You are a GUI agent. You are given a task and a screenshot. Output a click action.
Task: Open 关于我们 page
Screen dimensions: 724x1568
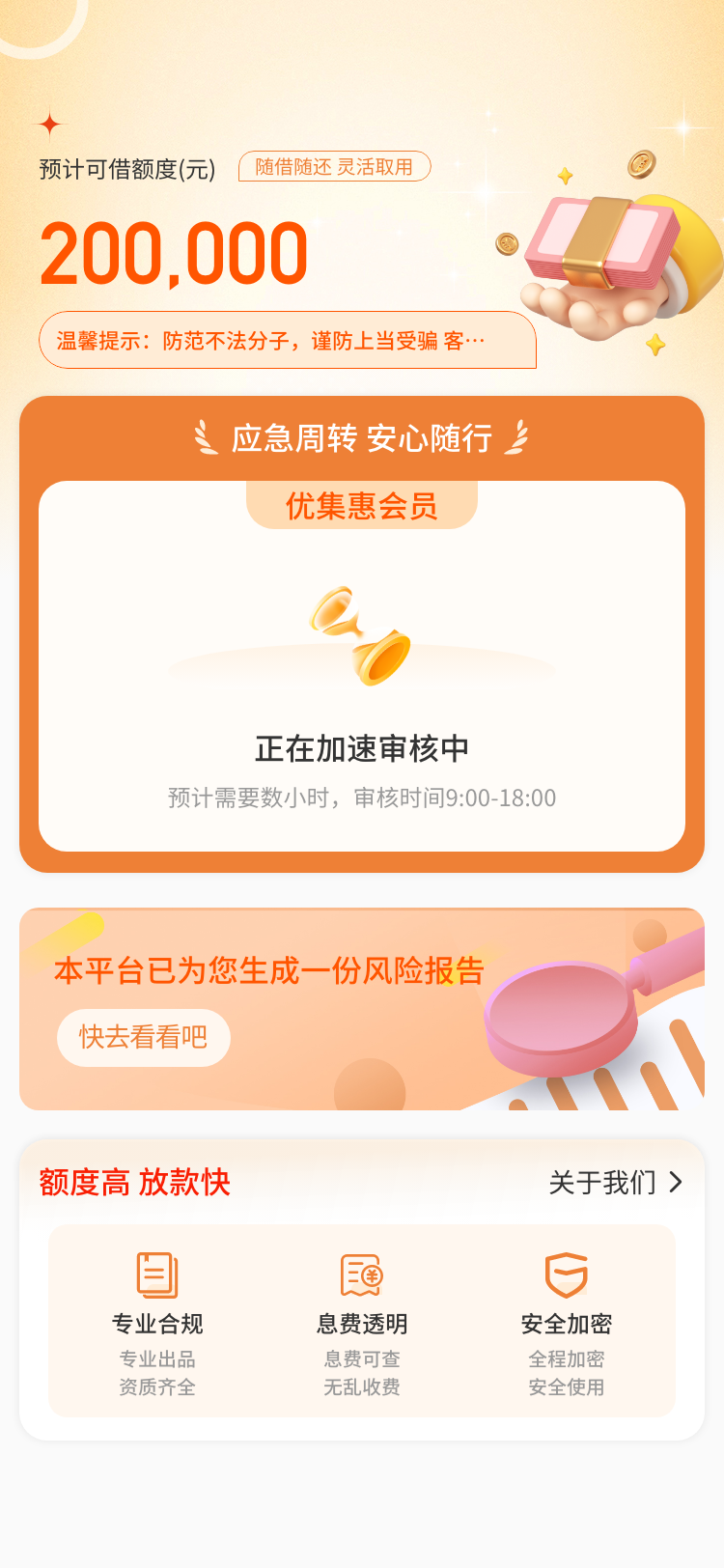tap(615, 1182)
